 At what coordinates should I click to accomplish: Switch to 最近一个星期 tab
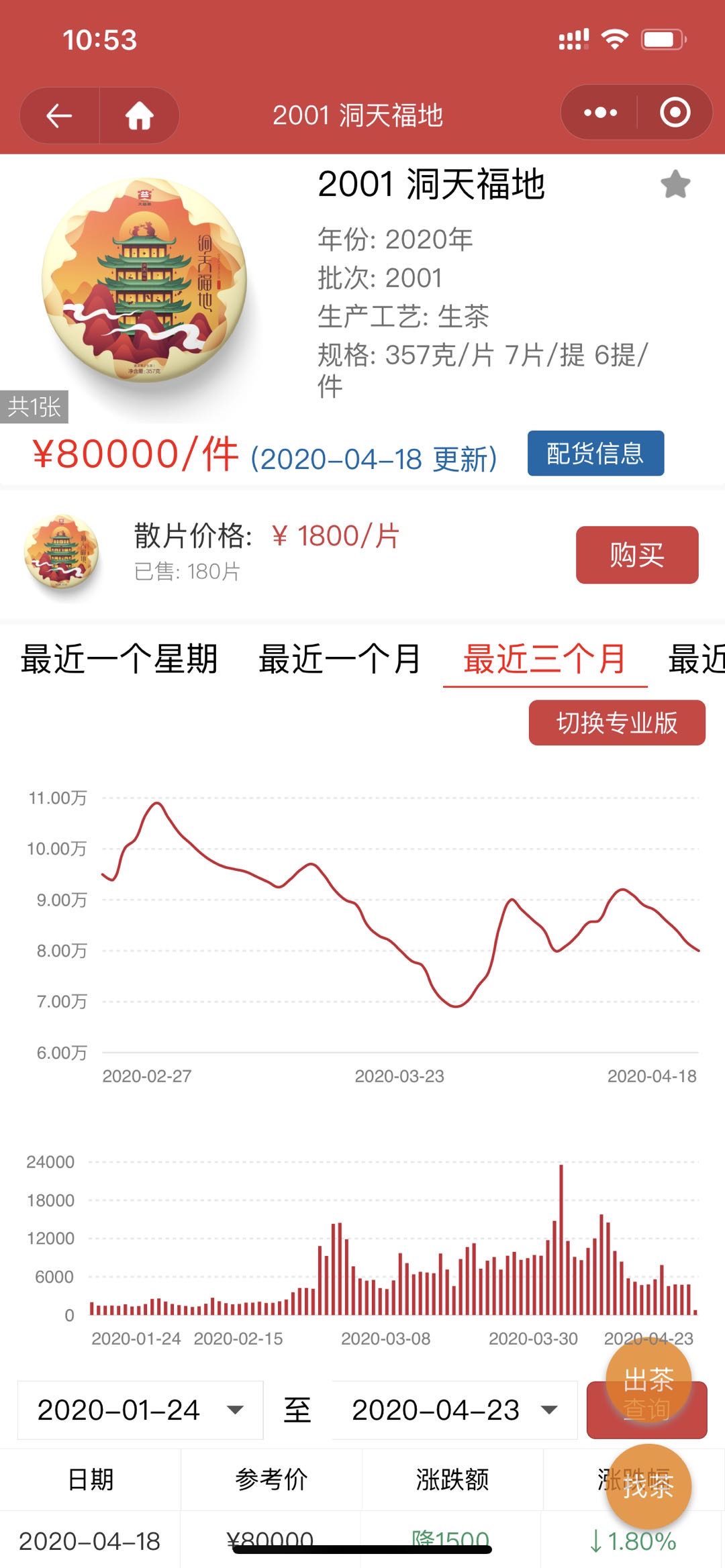pyautogui.click(x=119, y=658)
